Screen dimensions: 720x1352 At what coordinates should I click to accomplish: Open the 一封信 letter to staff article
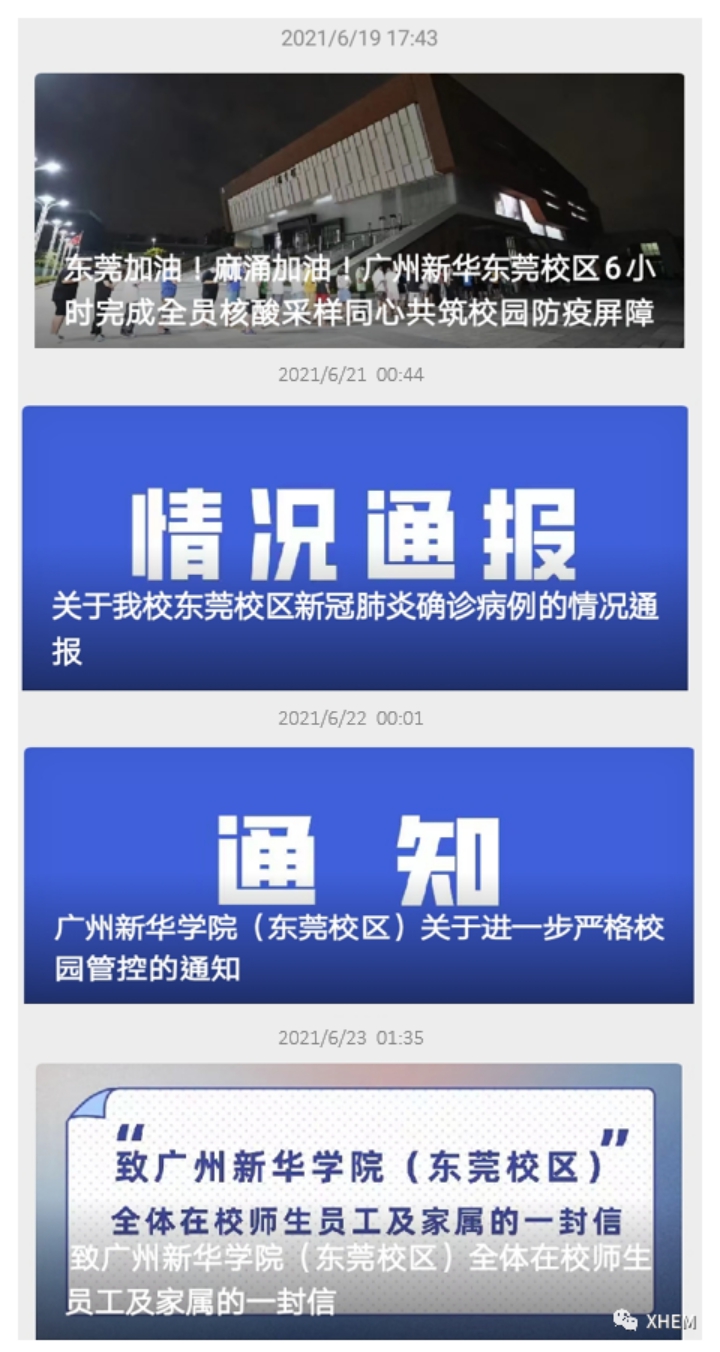click(x=358, y=1200)
